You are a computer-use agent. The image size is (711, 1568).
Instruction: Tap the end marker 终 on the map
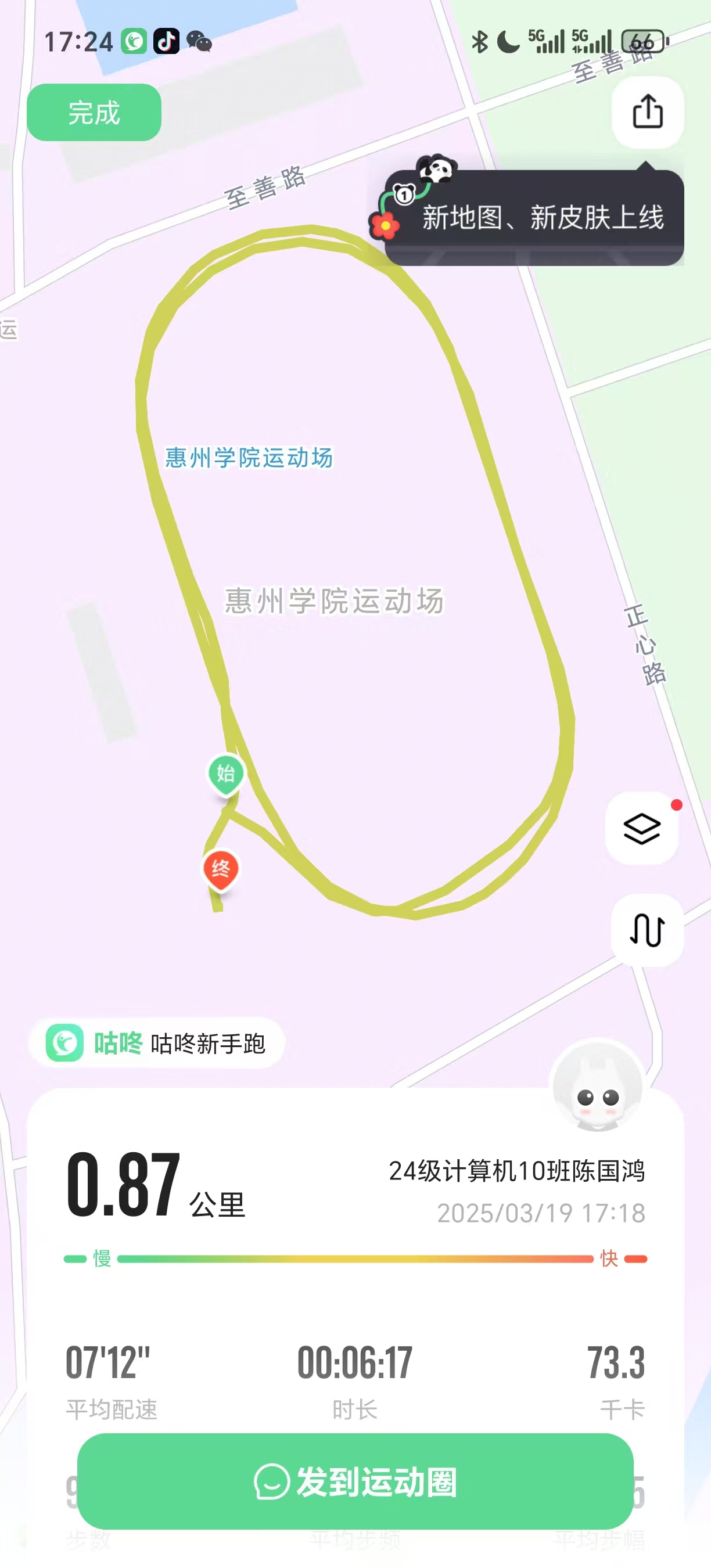tap(220, 869)
